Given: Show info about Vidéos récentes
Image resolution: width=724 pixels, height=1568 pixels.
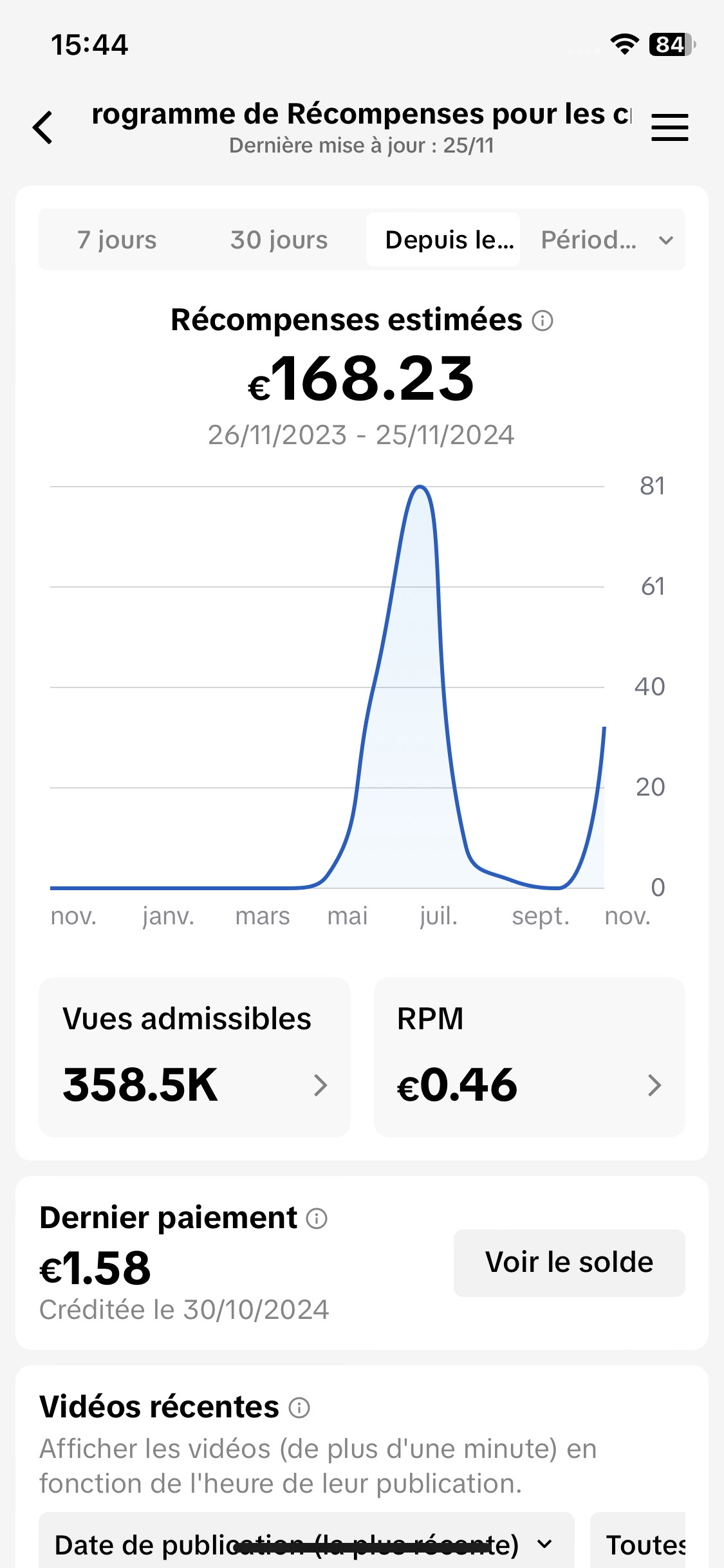Looking at the screenshot, I should point(299,1408).
